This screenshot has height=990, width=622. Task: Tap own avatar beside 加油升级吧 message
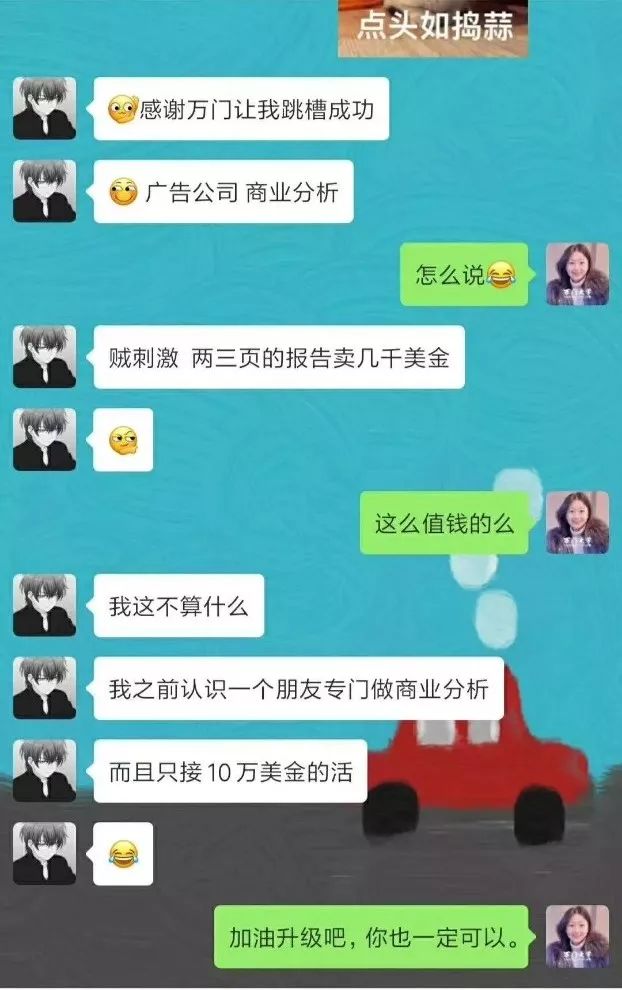(x=577, y=936)
